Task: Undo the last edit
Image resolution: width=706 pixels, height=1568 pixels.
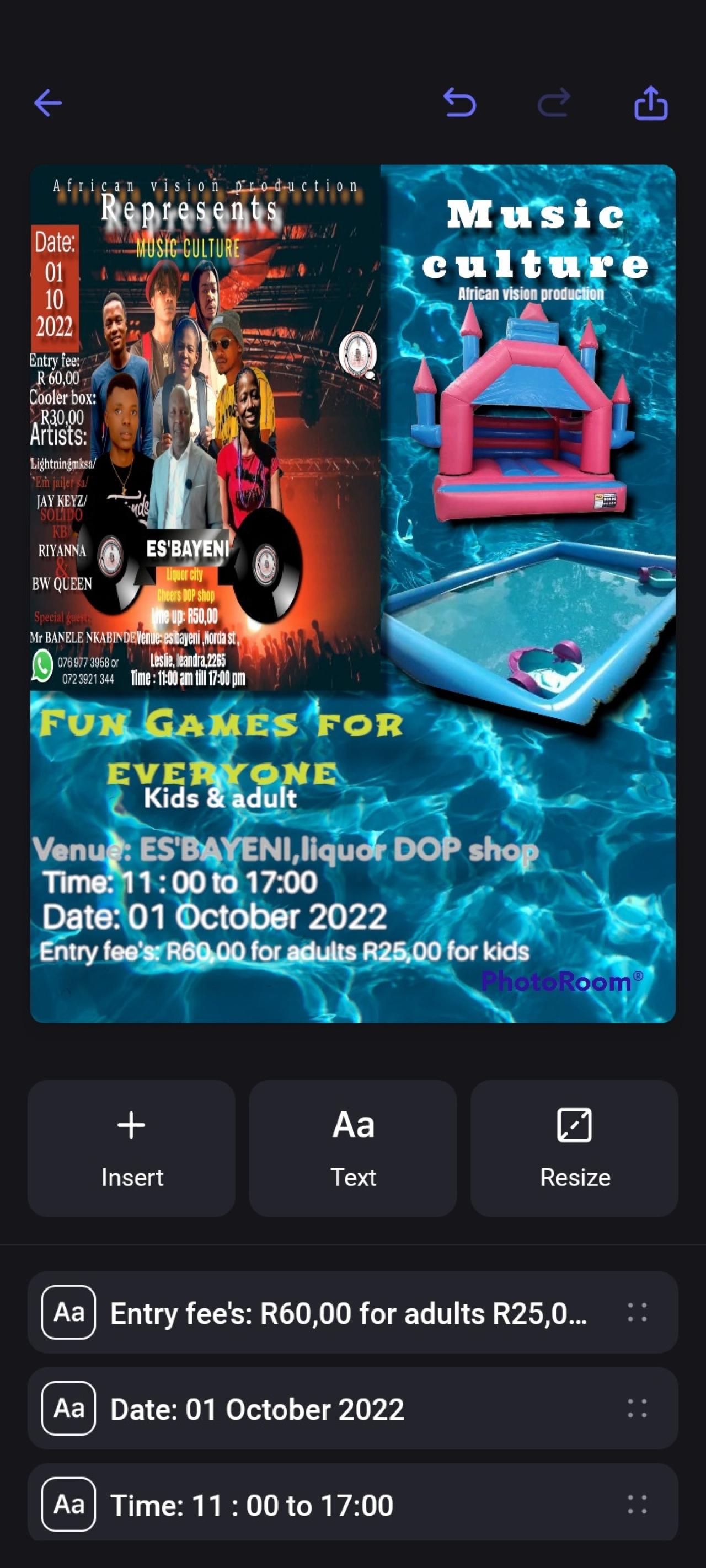Action: [x=459, y=103]
